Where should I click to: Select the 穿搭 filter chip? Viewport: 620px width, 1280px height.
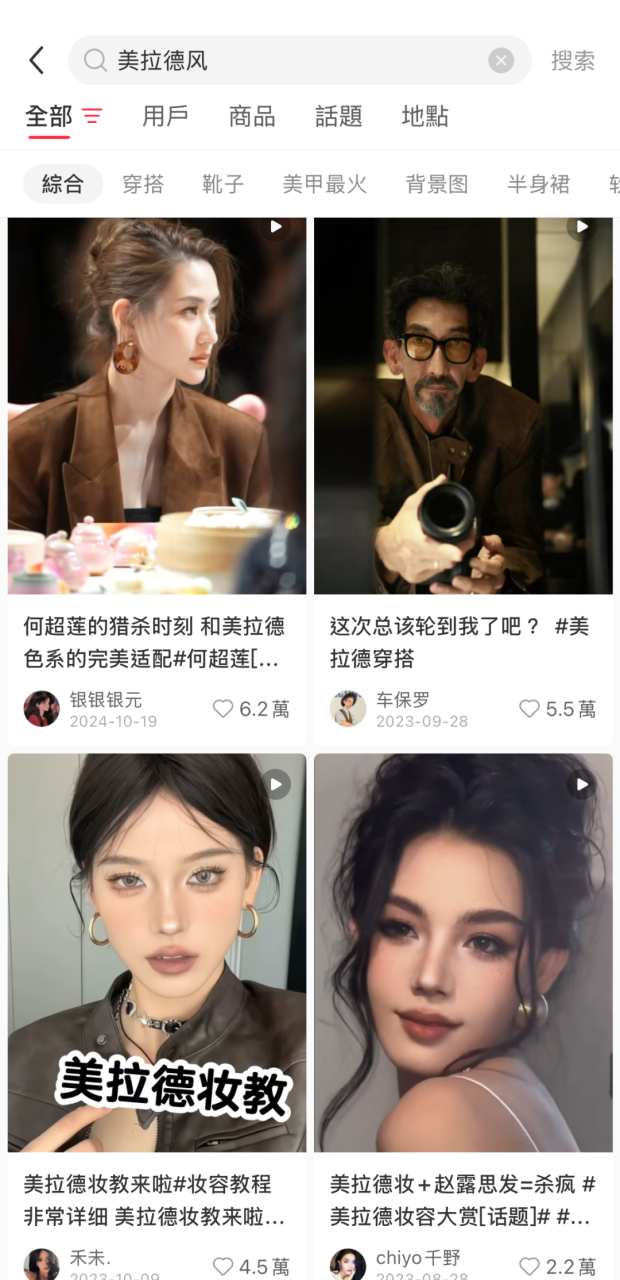(x=143, y=184)
